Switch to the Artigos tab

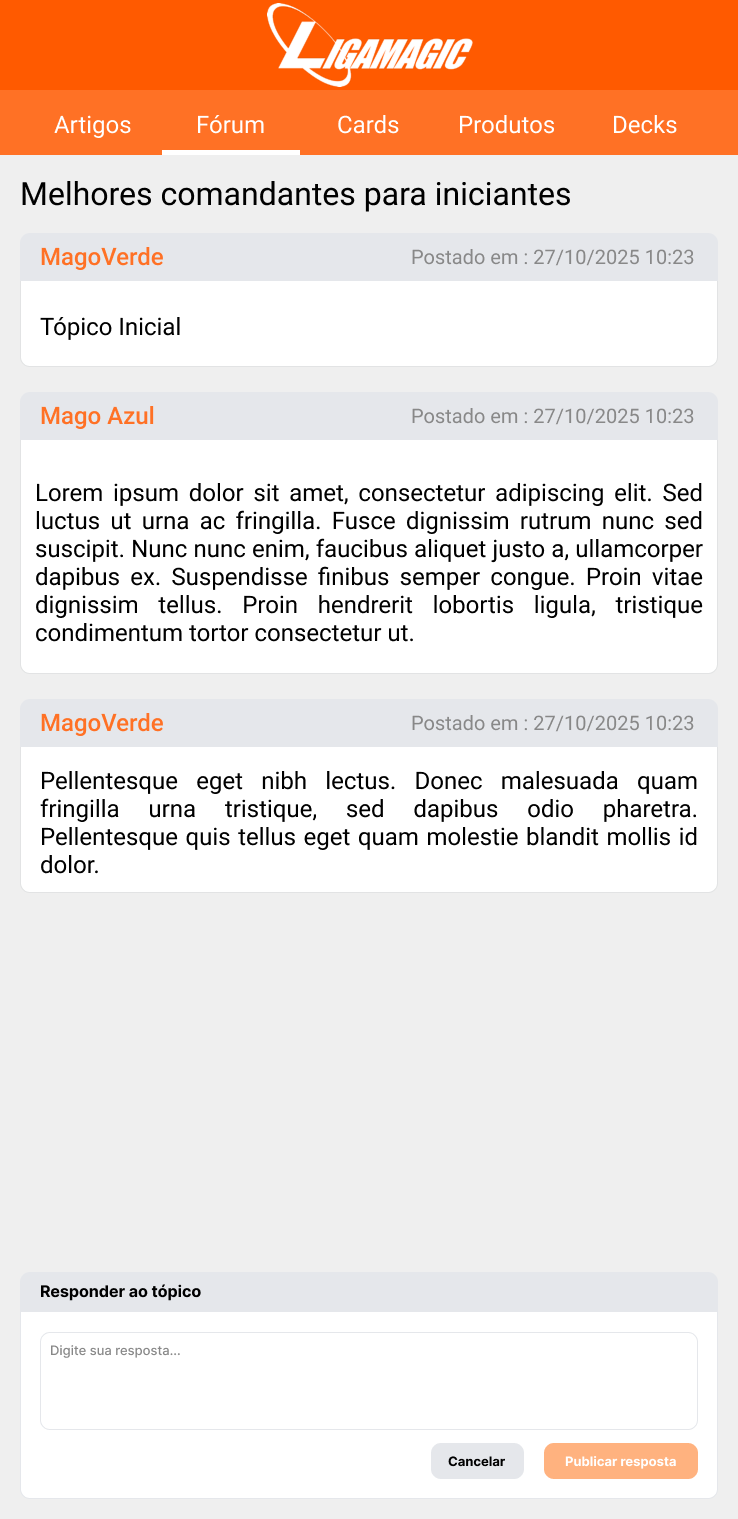92,124
